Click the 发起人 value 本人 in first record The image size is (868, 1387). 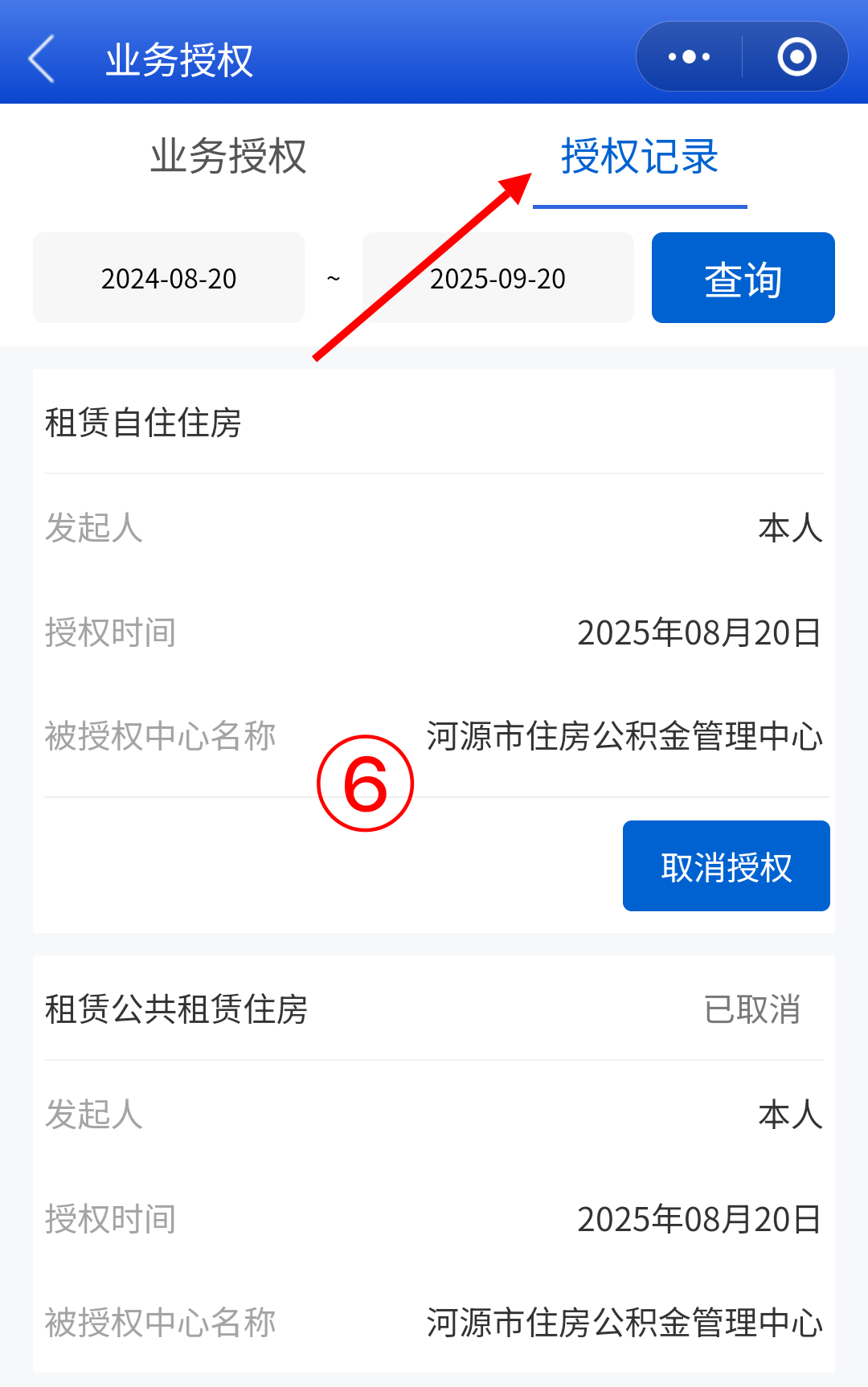tap(791, 529)
